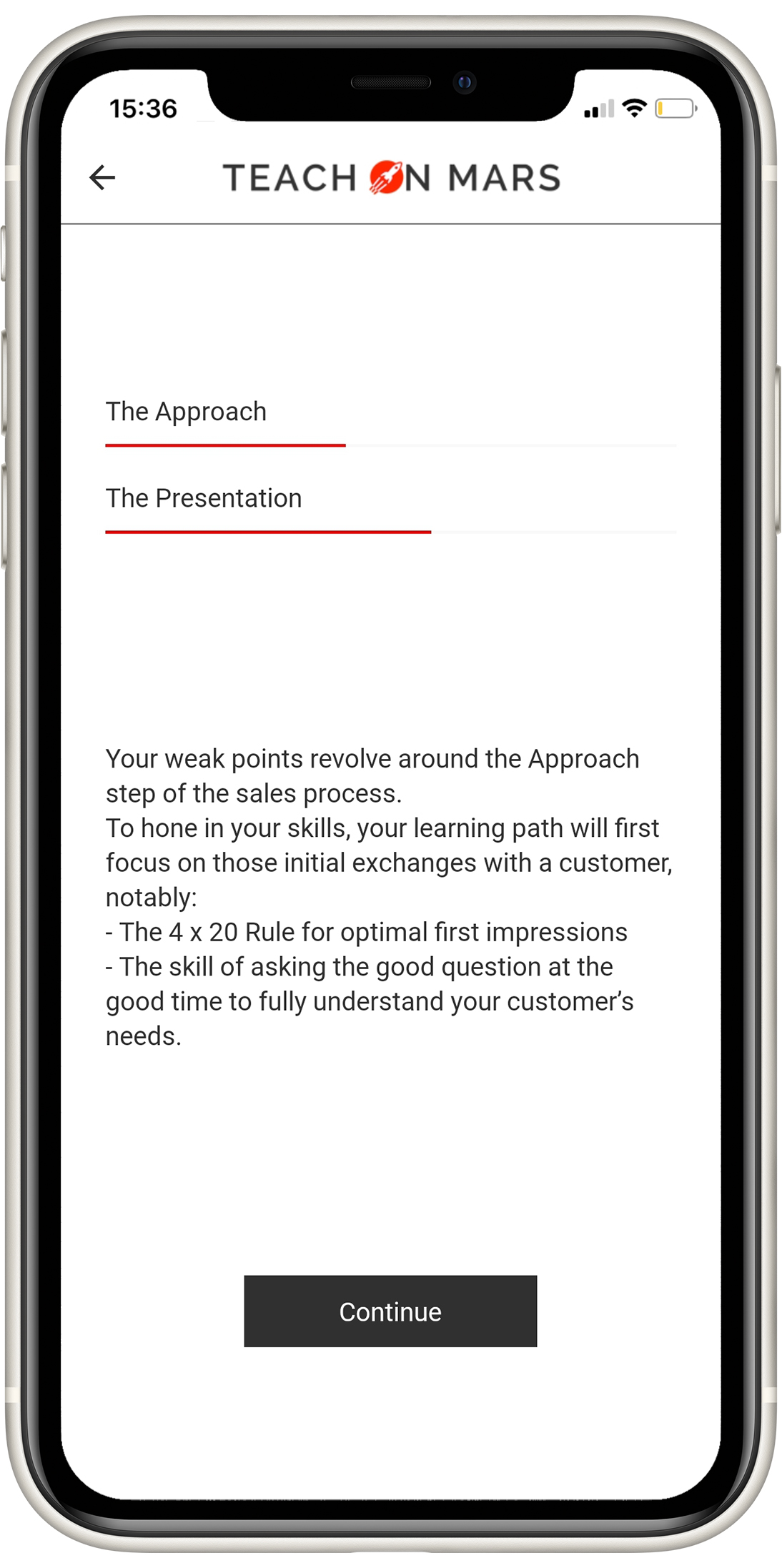Tap the Continue button
Viewport: 782px width, 1568px height.
tap(390, 1311)
